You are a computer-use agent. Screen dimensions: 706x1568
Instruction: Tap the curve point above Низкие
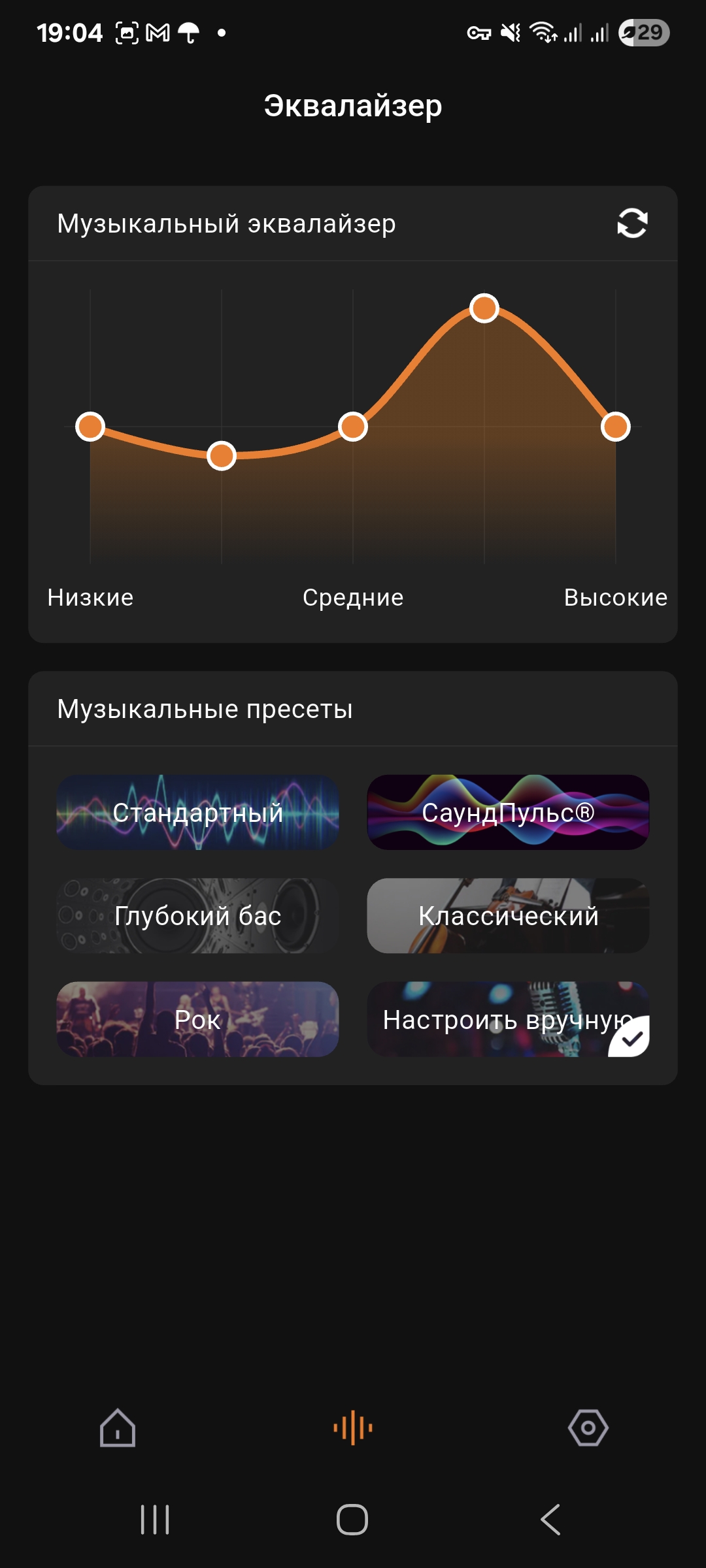90,427
